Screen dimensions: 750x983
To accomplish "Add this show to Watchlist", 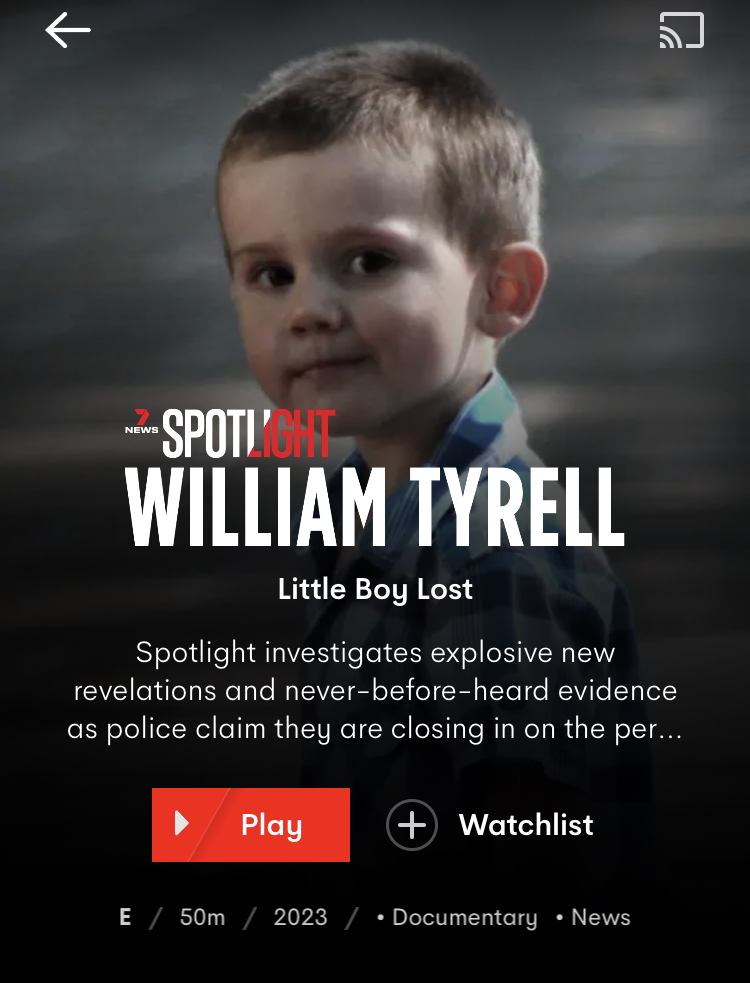I will pyautogui.click(x=490, y=825).
